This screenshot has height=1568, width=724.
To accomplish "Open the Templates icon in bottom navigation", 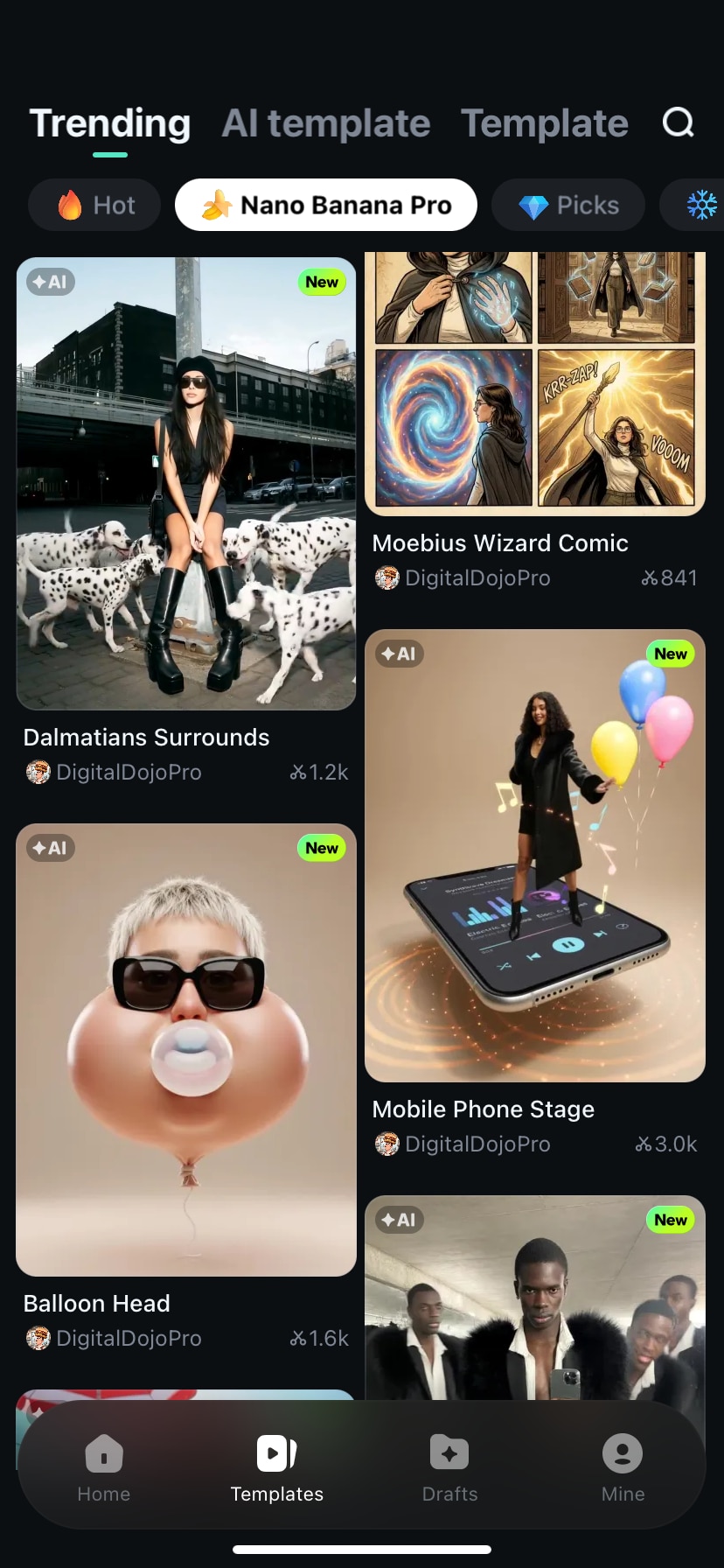I will click(276, 1452).
